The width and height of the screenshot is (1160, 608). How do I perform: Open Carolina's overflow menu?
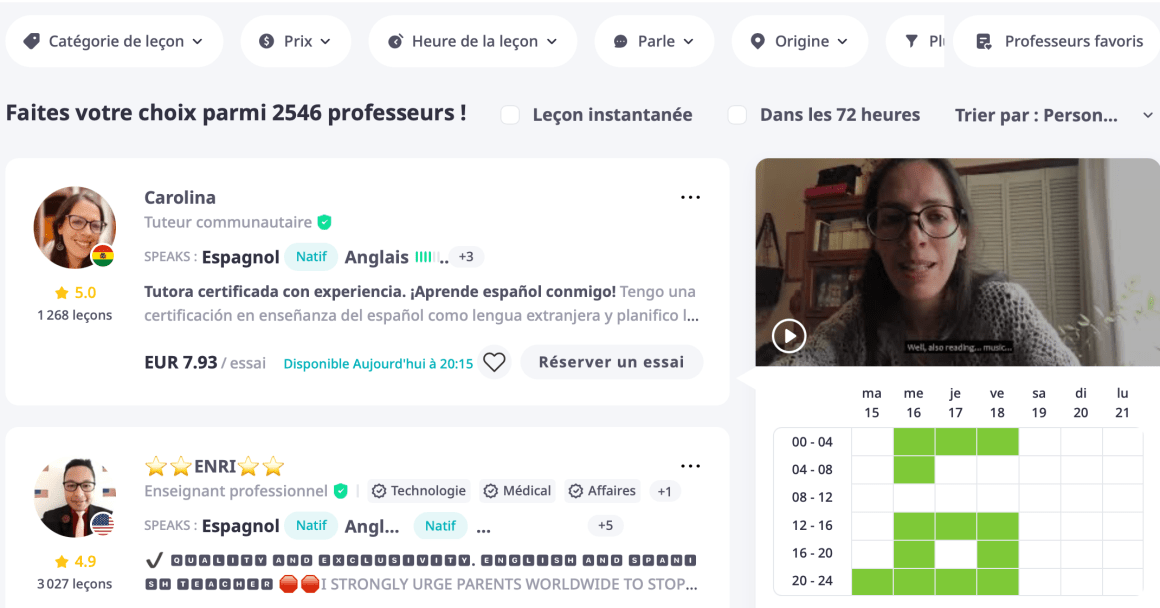pos(690,197)
